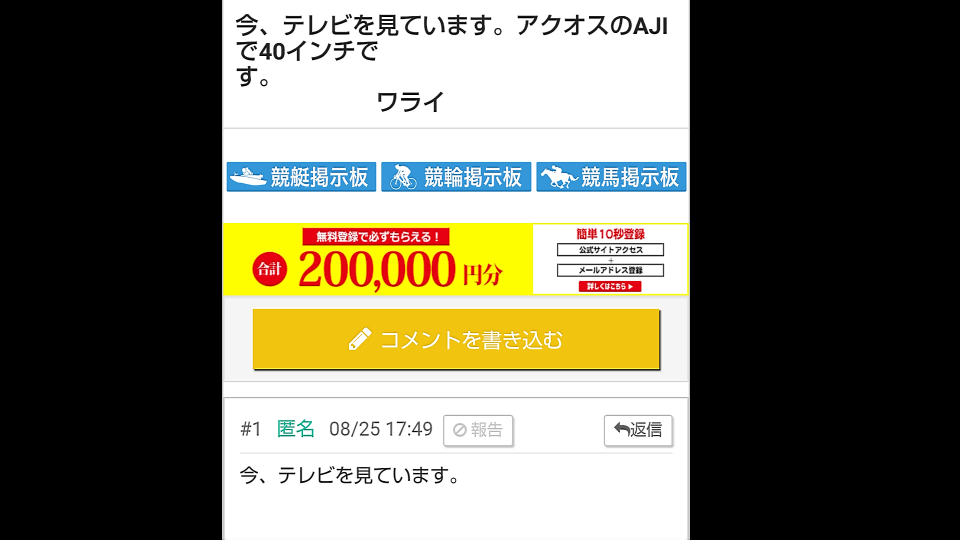This screenshot has height=540, width=960.
Task: Open the 競馬掲示板 horse racing board
Action: pyautogui.click(x=611, y=177)
